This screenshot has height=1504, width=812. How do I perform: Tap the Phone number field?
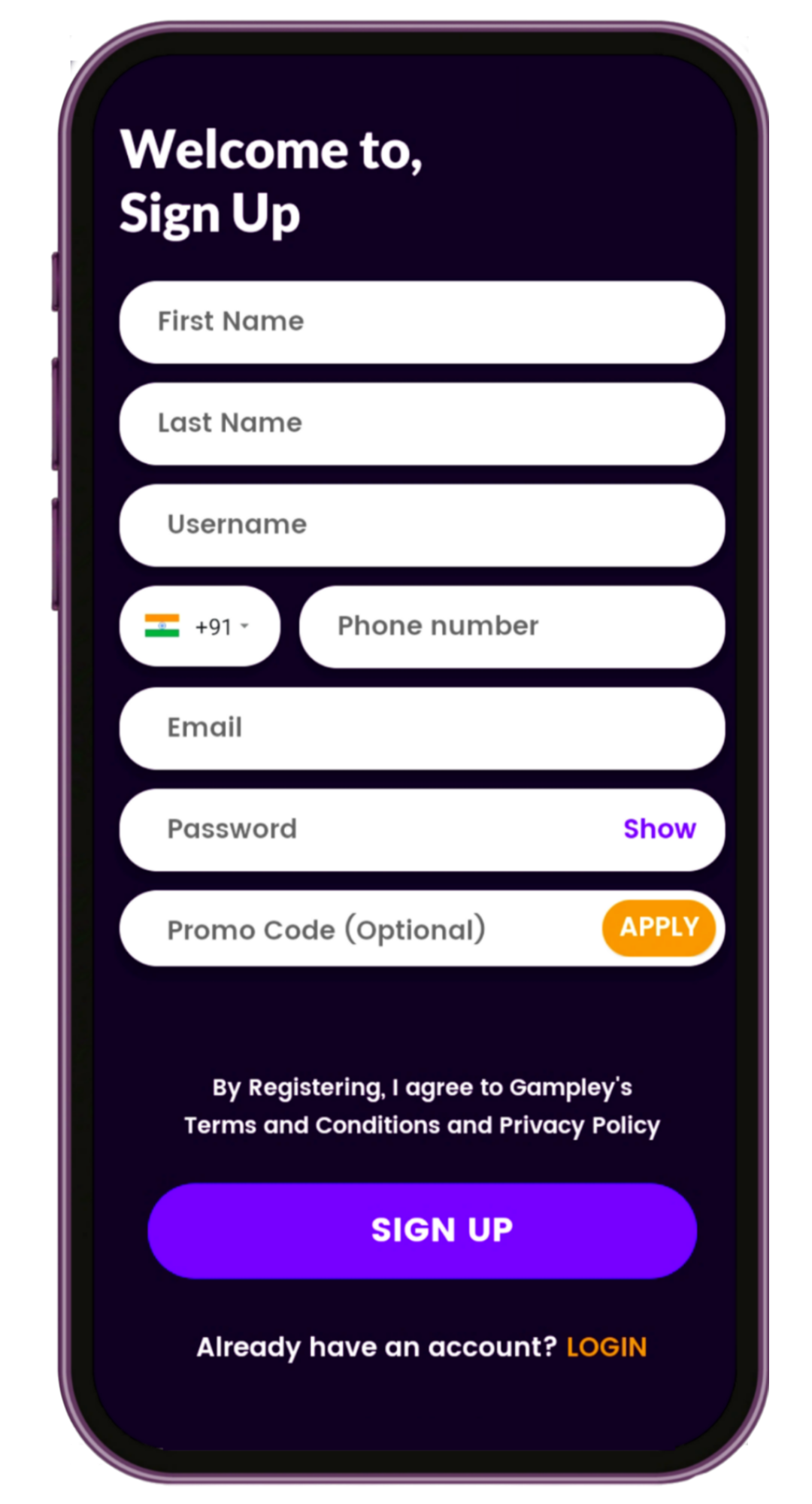tap(511, 626)
